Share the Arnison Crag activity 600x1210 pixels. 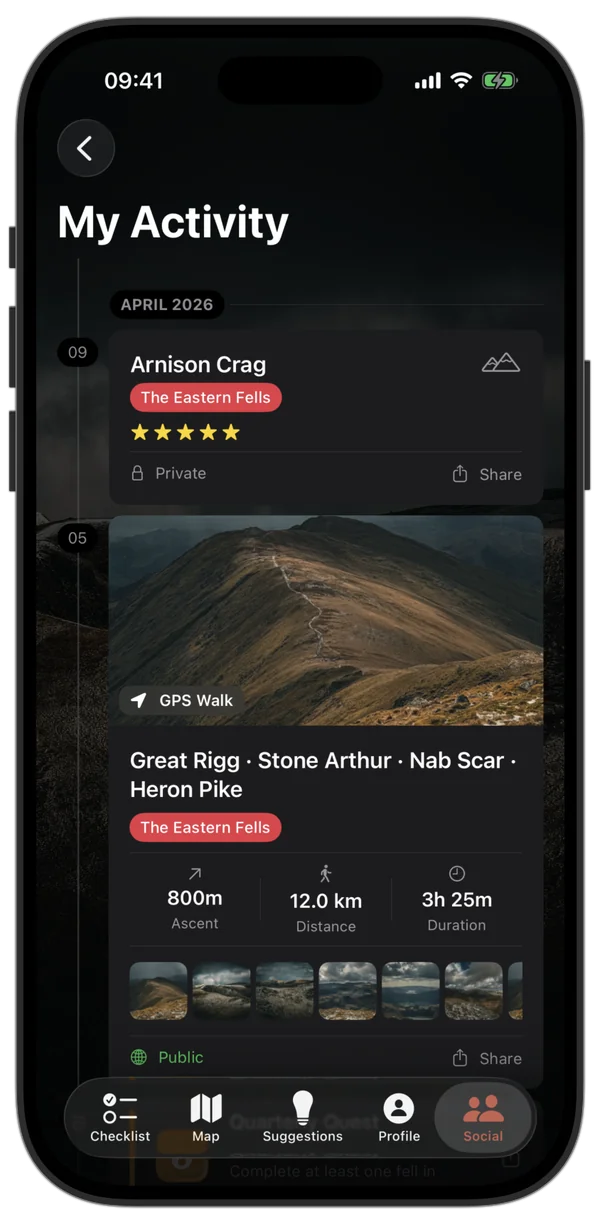coord(487,474)
